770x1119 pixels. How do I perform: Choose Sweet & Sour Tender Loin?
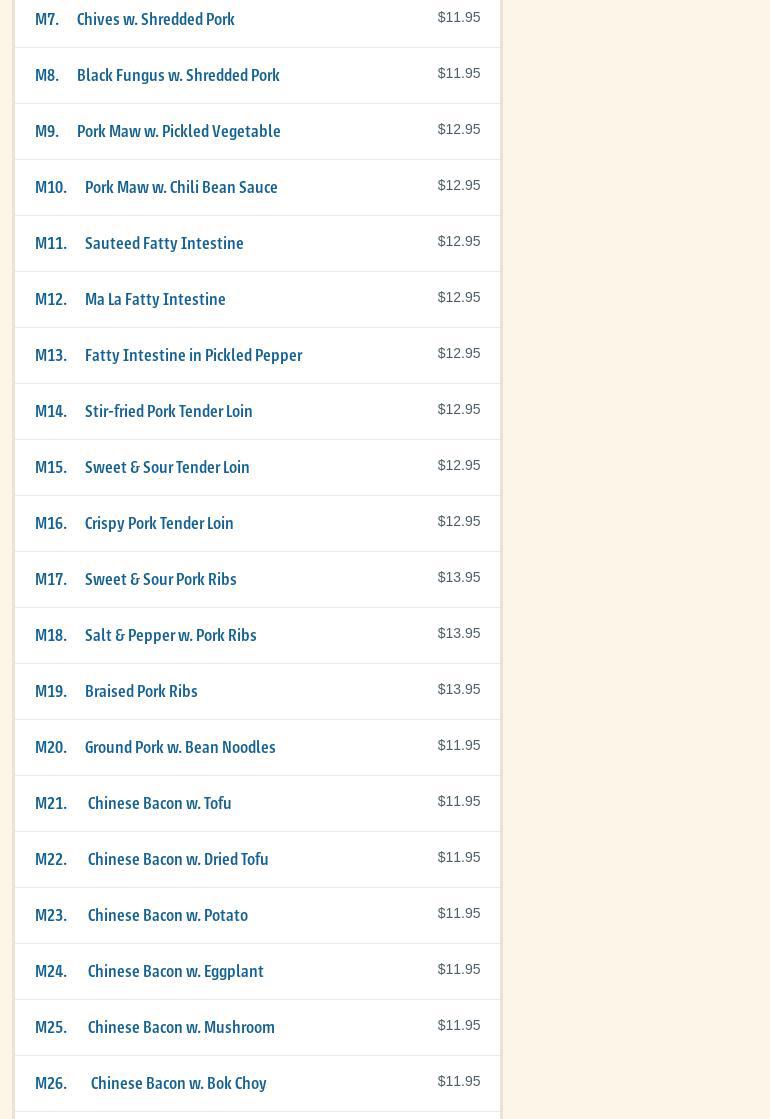(x=167, y=467)
